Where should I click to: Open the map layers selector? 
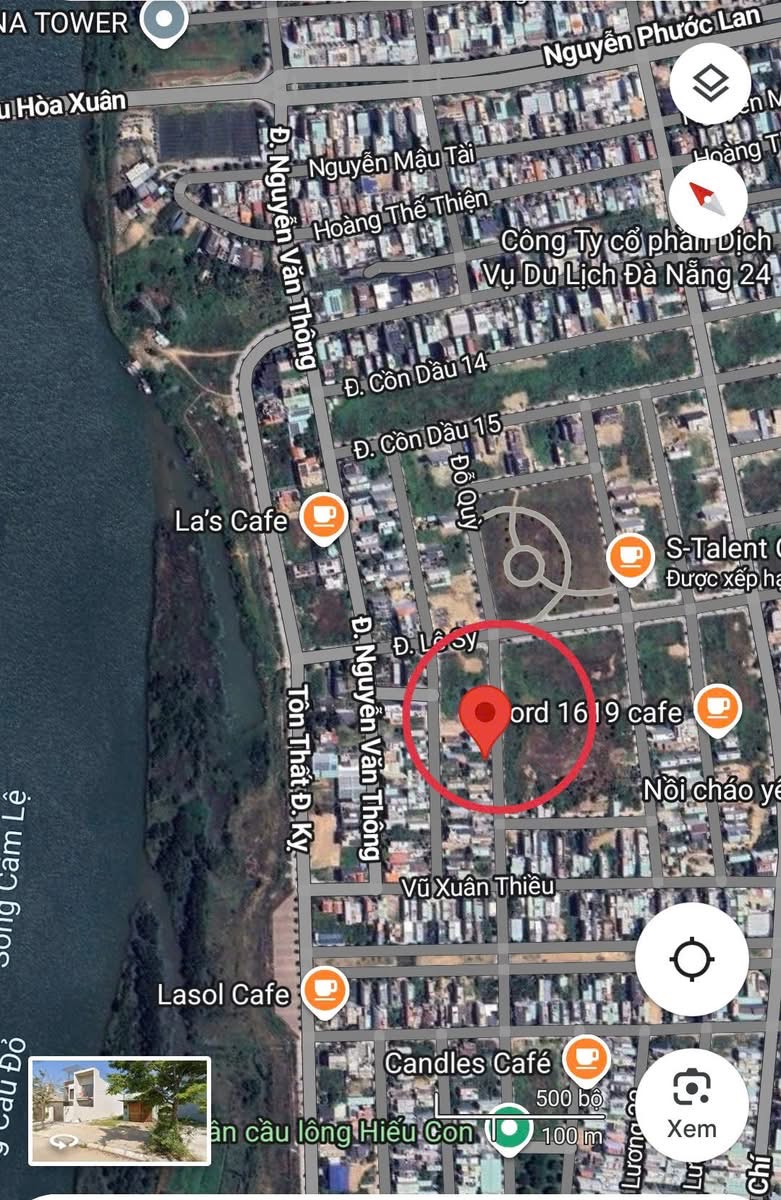(710, 84)
